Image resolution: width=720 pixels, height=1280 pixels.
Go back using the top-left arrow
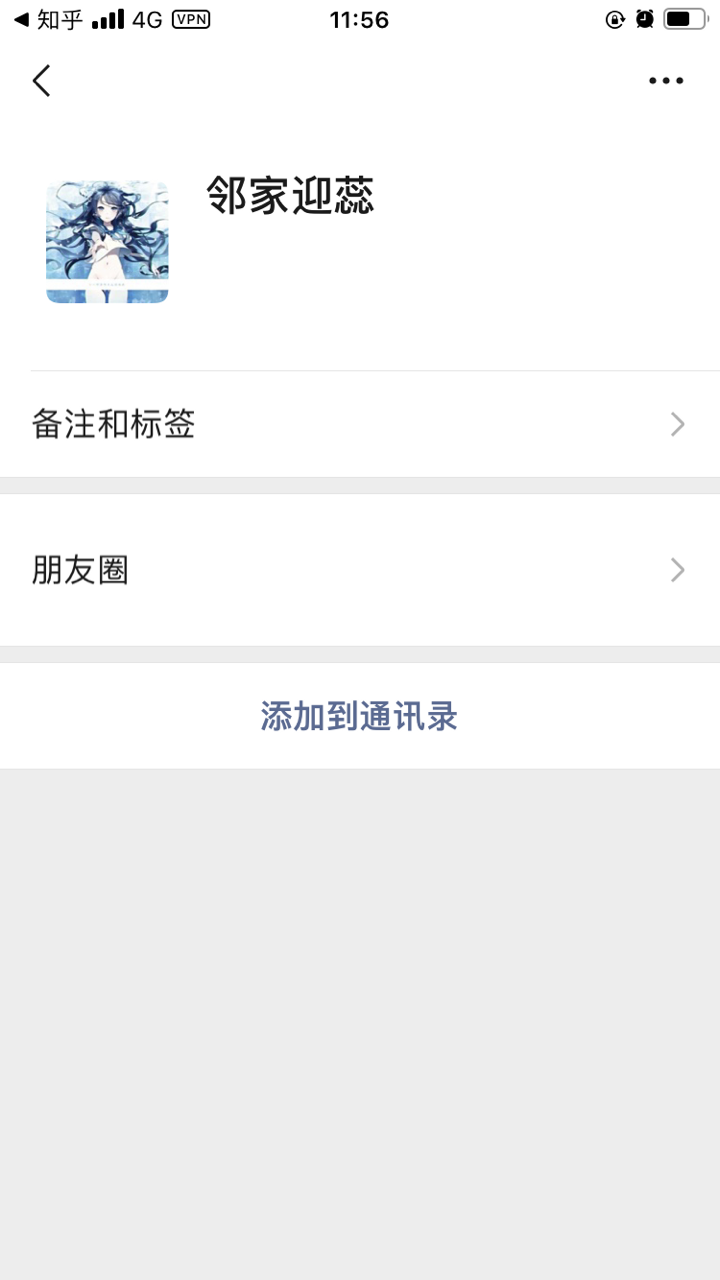(41, 81)
